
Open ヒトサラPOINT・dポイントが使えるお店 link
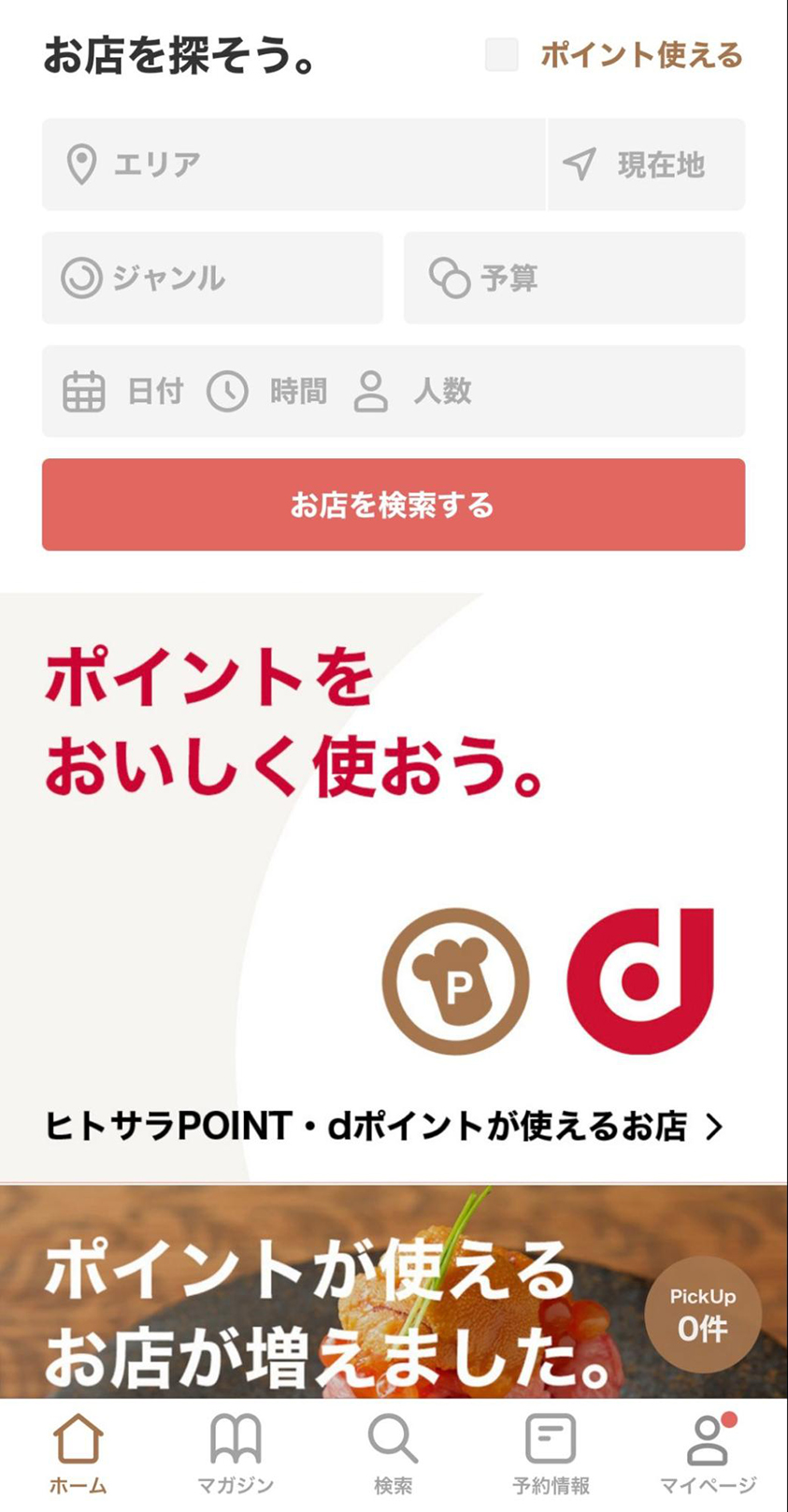click(384, 1127)
